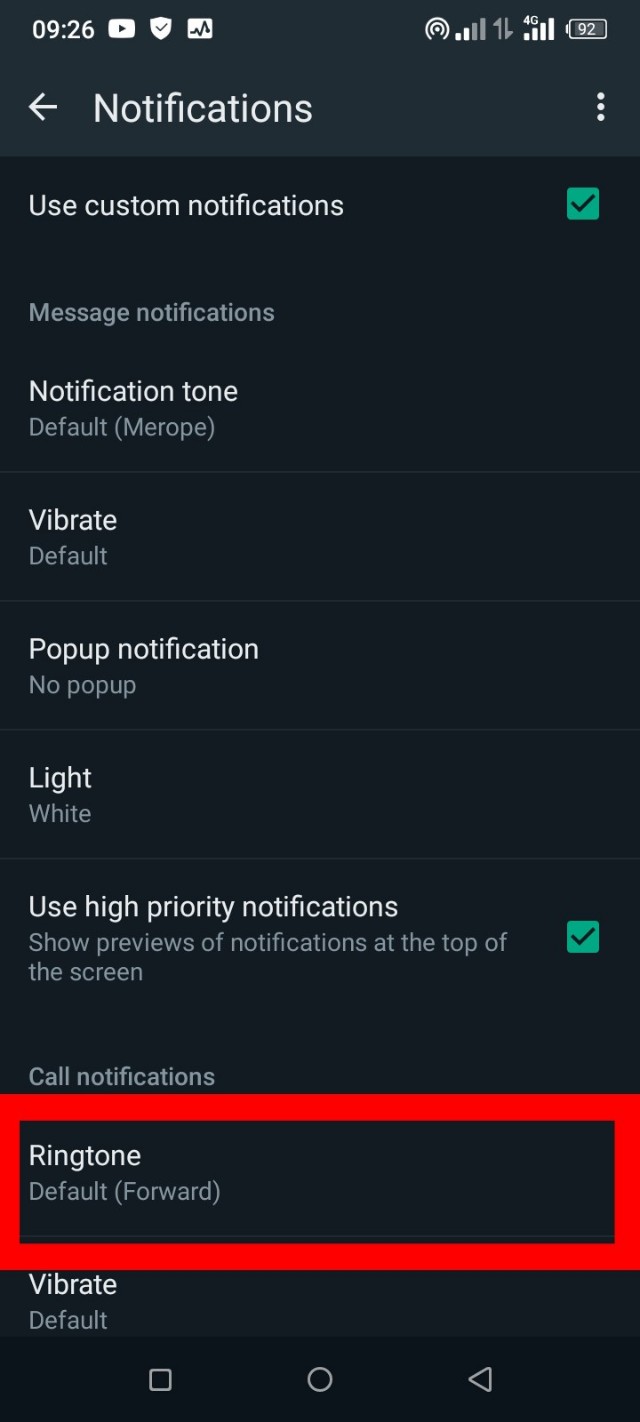
Task: Open recent apps from navigation bar
Action: point(160,1380)
